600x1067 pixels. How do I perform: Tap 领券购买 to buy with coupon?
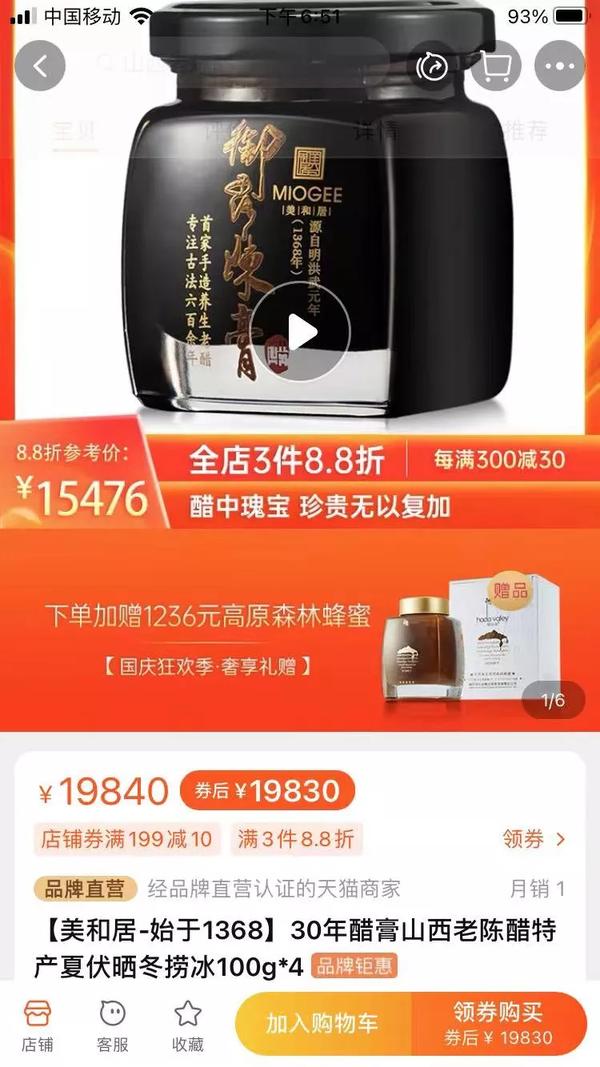[498, 1023]
